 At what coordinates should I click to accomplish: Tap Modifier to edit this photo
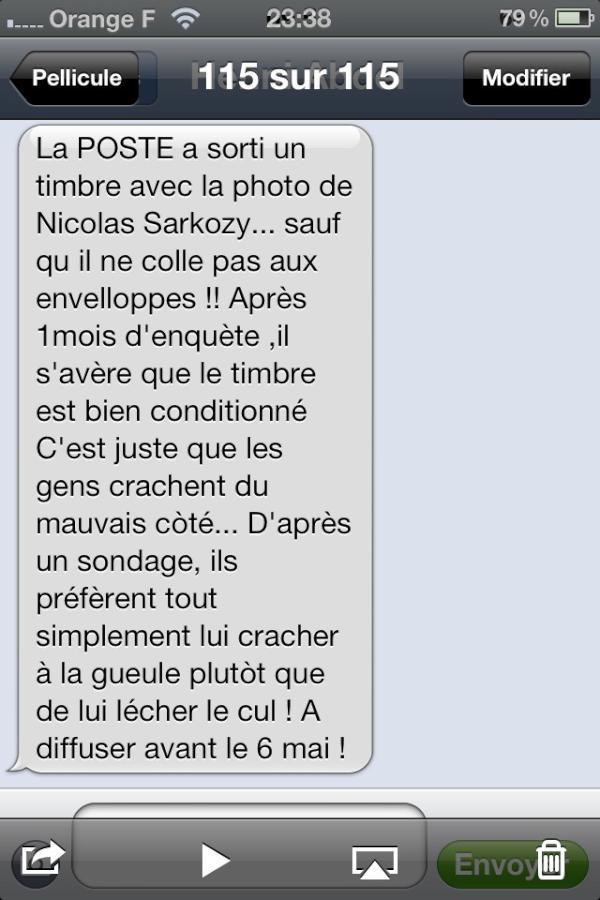(x=526, y=78)
